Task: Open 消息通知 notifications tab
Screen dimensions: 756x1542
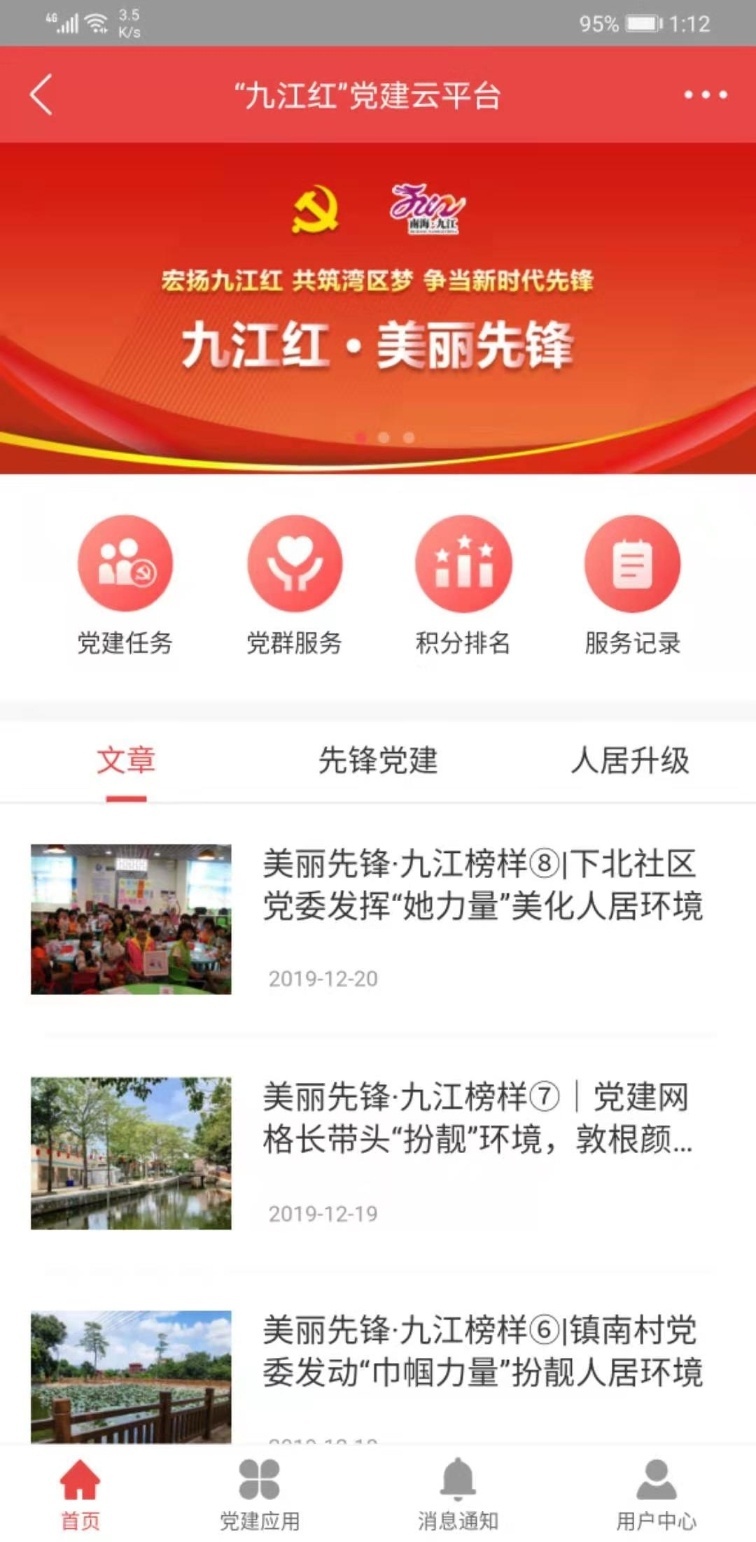Action: point(458,1495)
